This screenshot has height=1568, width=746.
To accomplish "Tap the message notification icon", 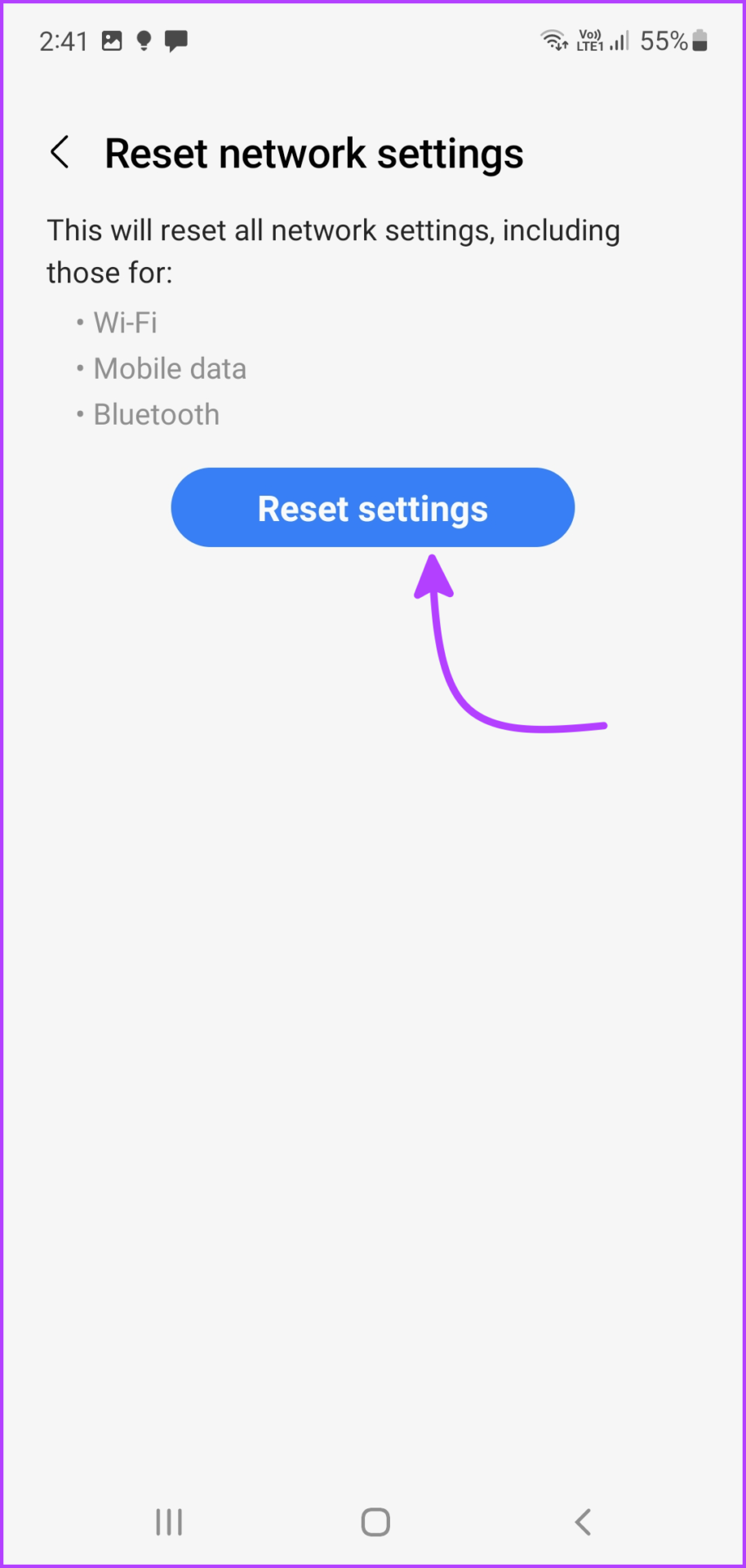I will [x=175, y=41].
